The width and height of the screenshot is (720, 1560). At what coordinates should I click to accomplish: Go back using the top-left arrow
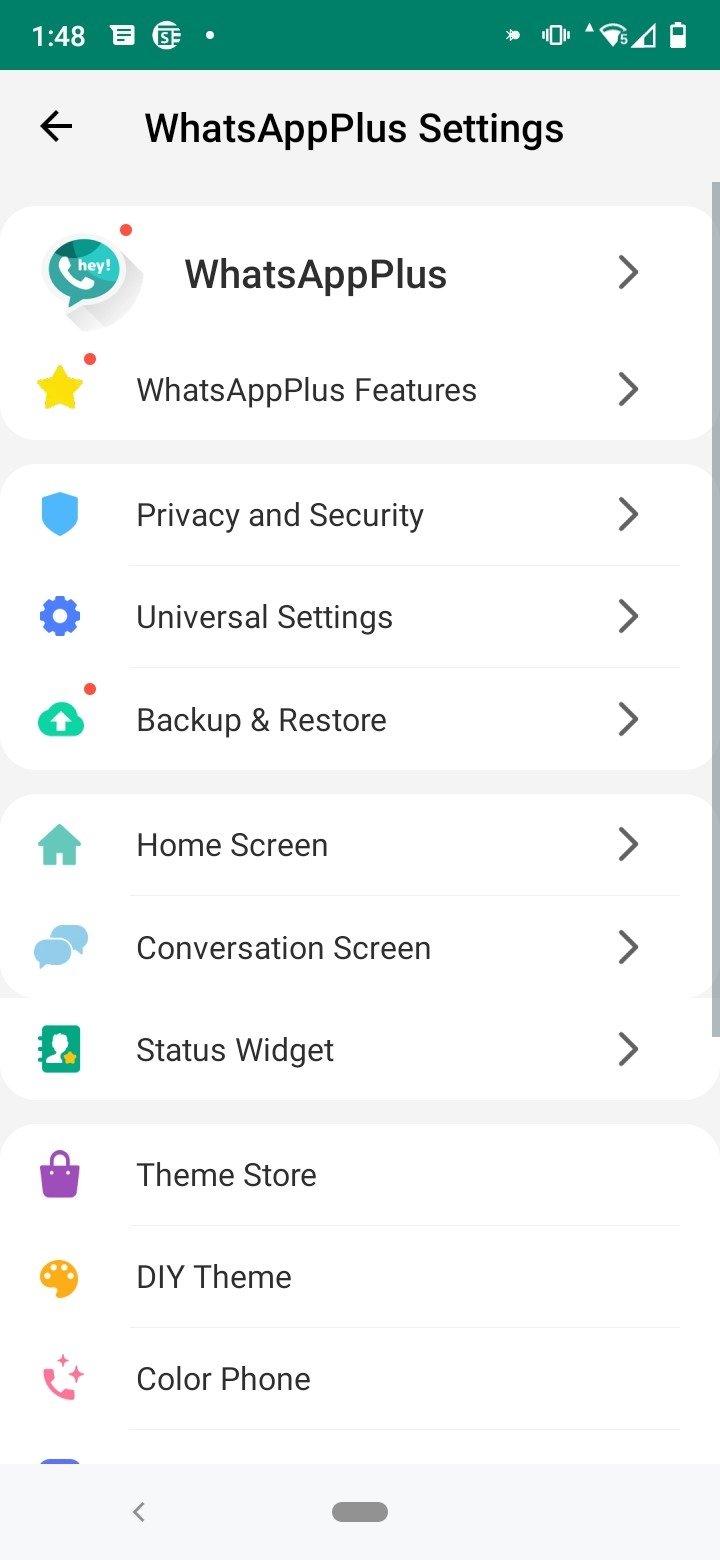click(x=56, y=127)
